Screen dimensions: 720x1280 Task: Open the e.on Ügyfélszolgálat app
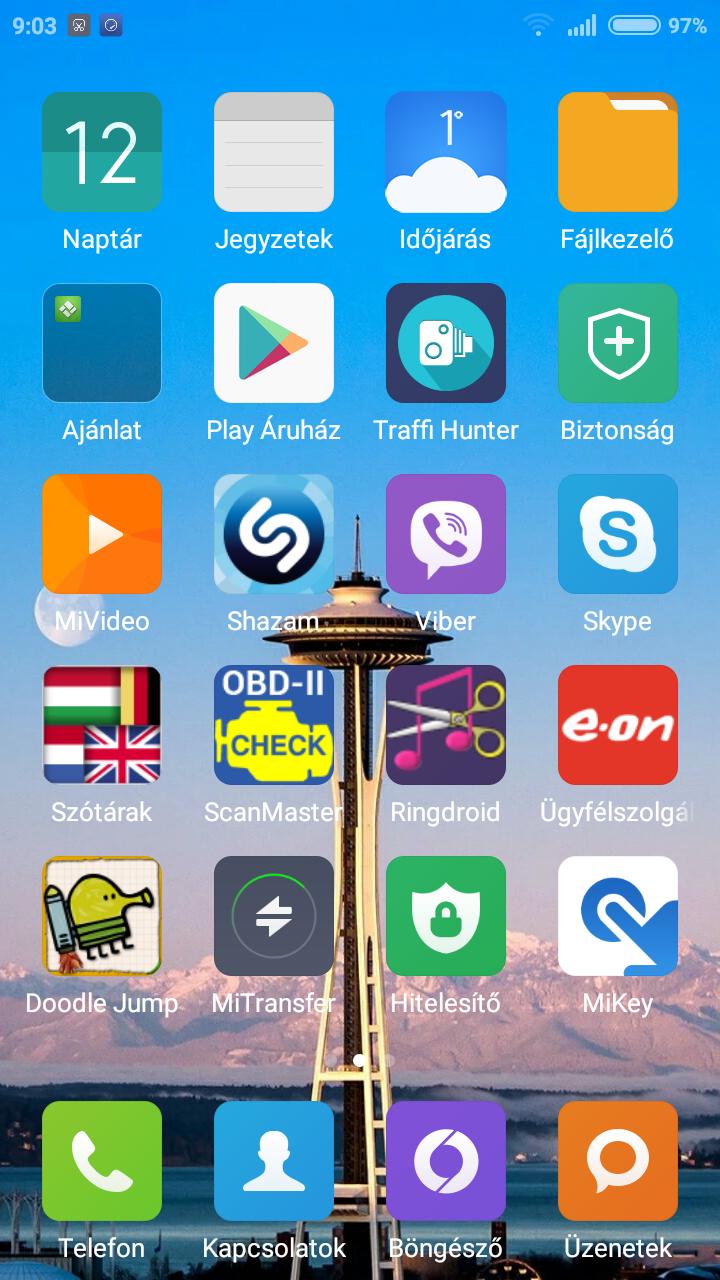click(618, 725)
